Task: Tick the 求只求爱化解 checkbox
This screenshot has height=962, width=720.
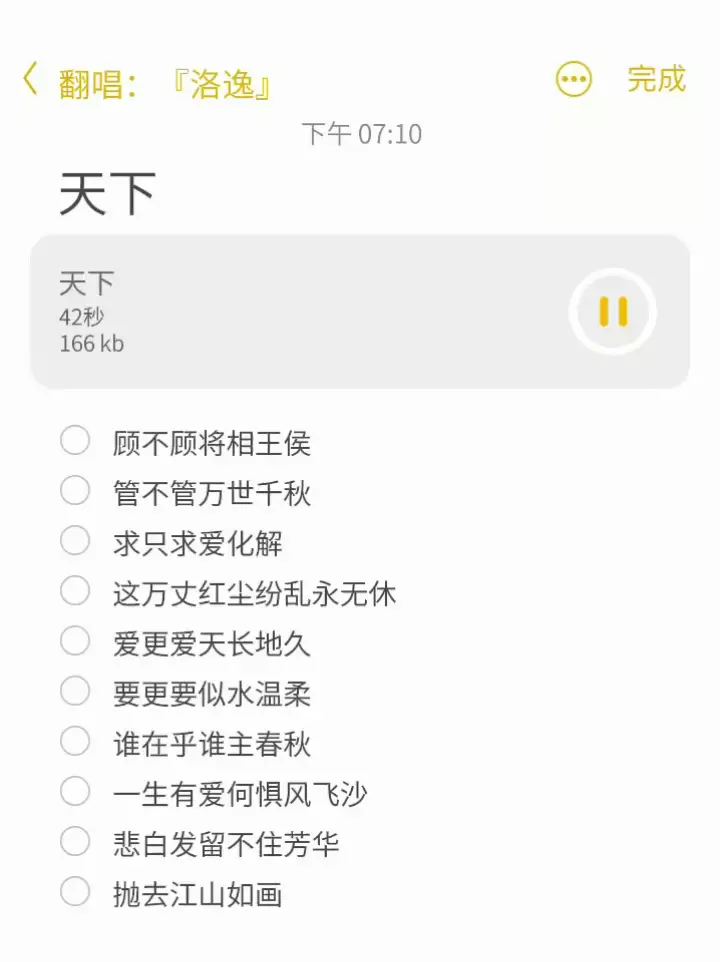Action: pos(75,541)
